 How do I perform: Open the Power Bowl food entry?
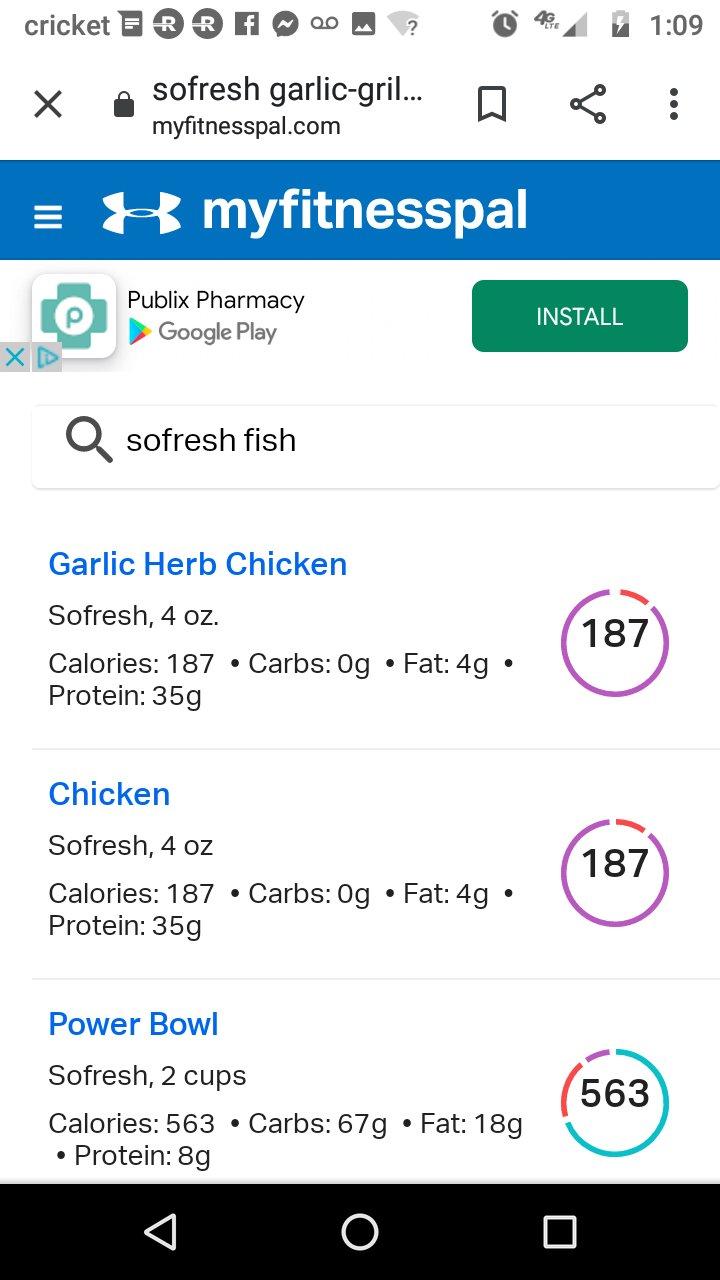point(133,1024)
